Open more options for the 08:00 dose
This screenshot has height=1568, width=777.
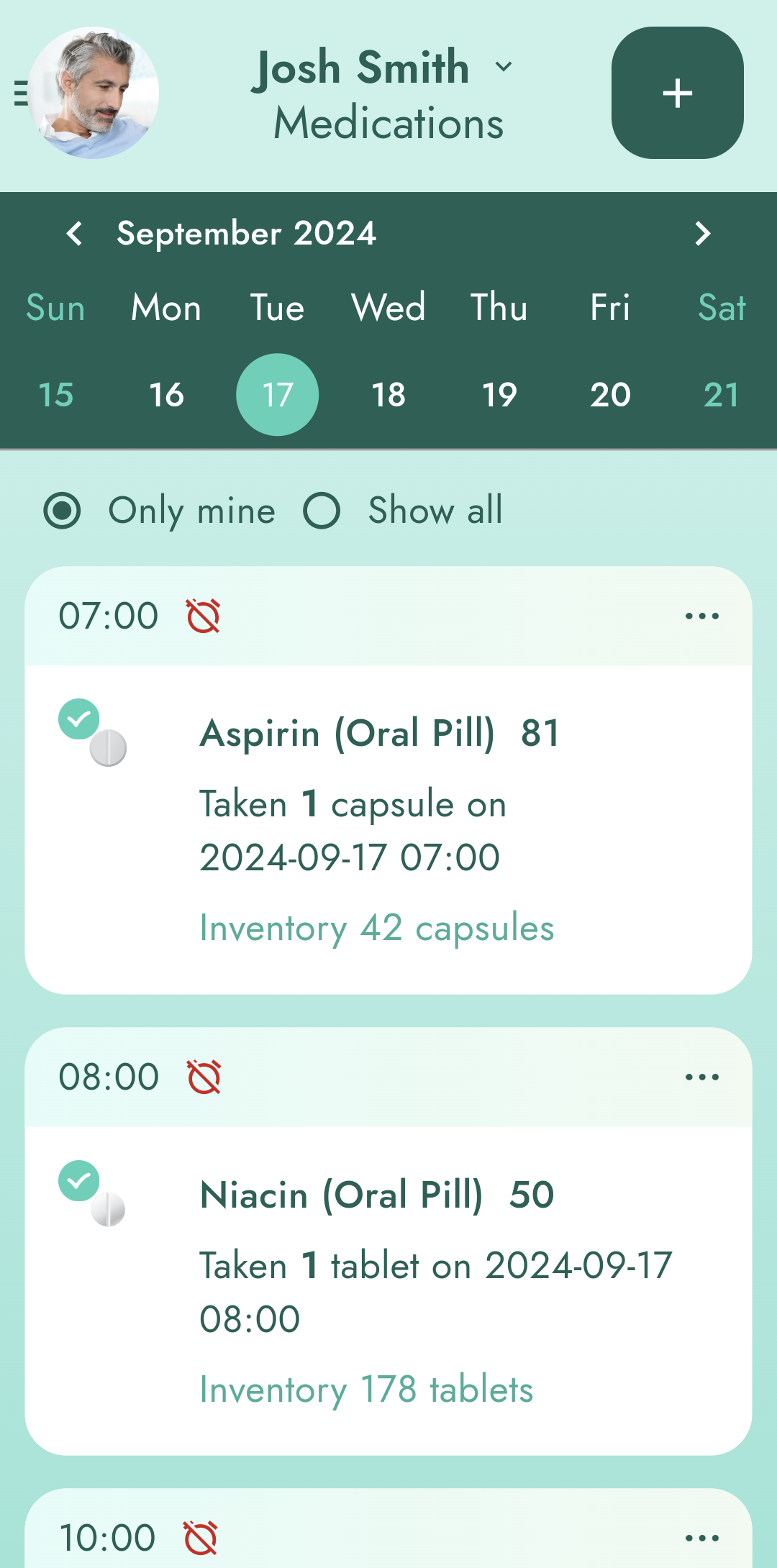[701, 1077]
